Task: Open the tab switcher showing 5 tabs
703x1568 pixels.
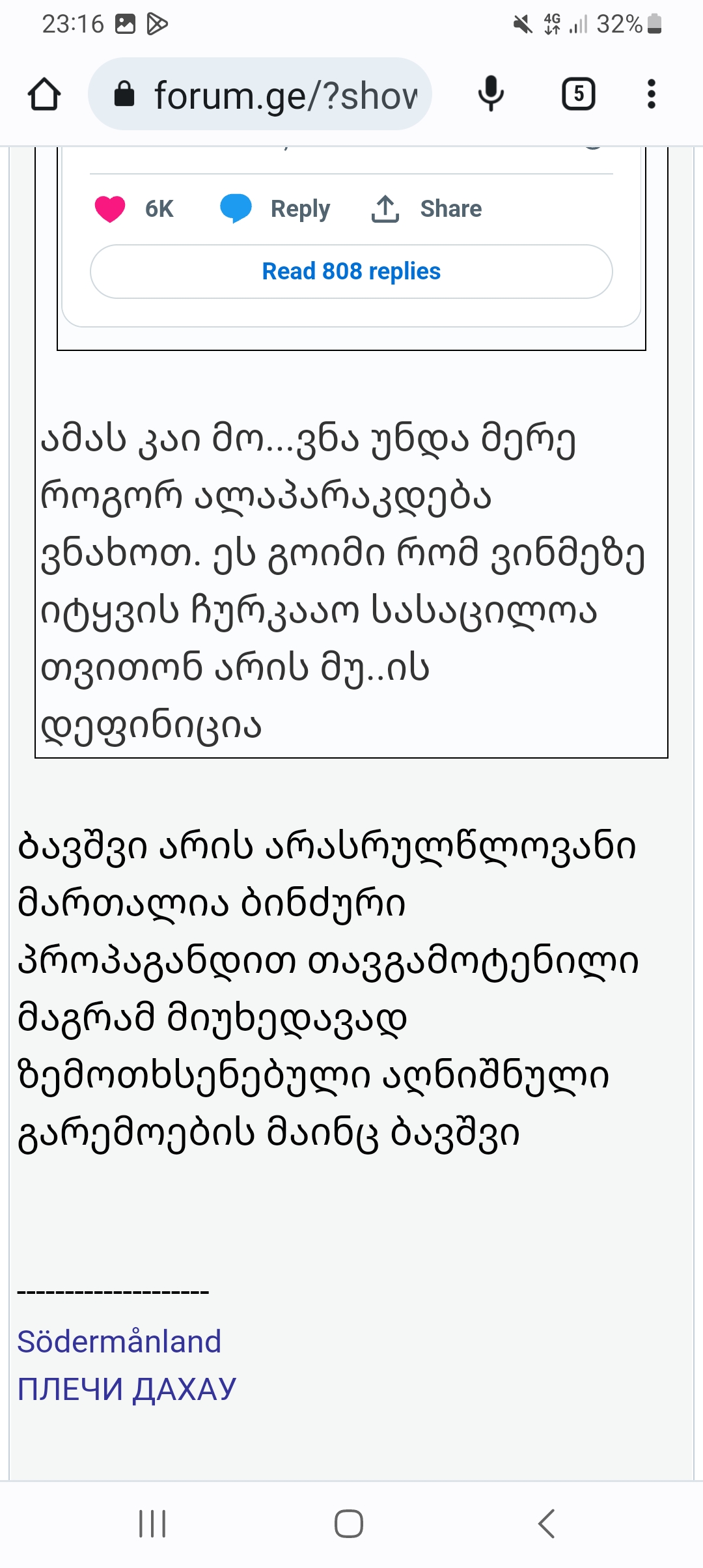Action: (x=578, y=94)
